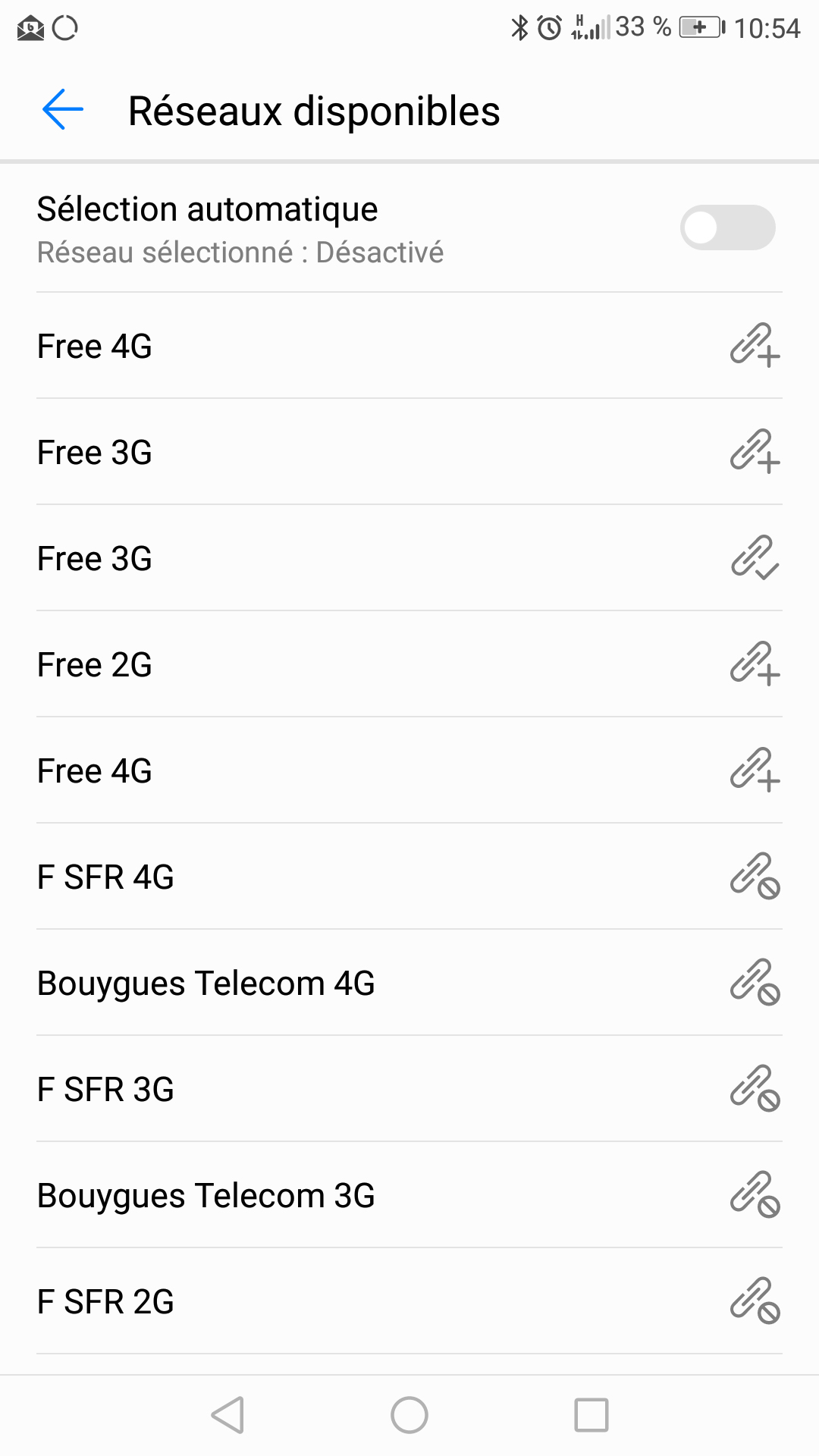Select the Free 3G network marked with a checkmark
This screenshot has height=1456, width=819.
[409, 558]
